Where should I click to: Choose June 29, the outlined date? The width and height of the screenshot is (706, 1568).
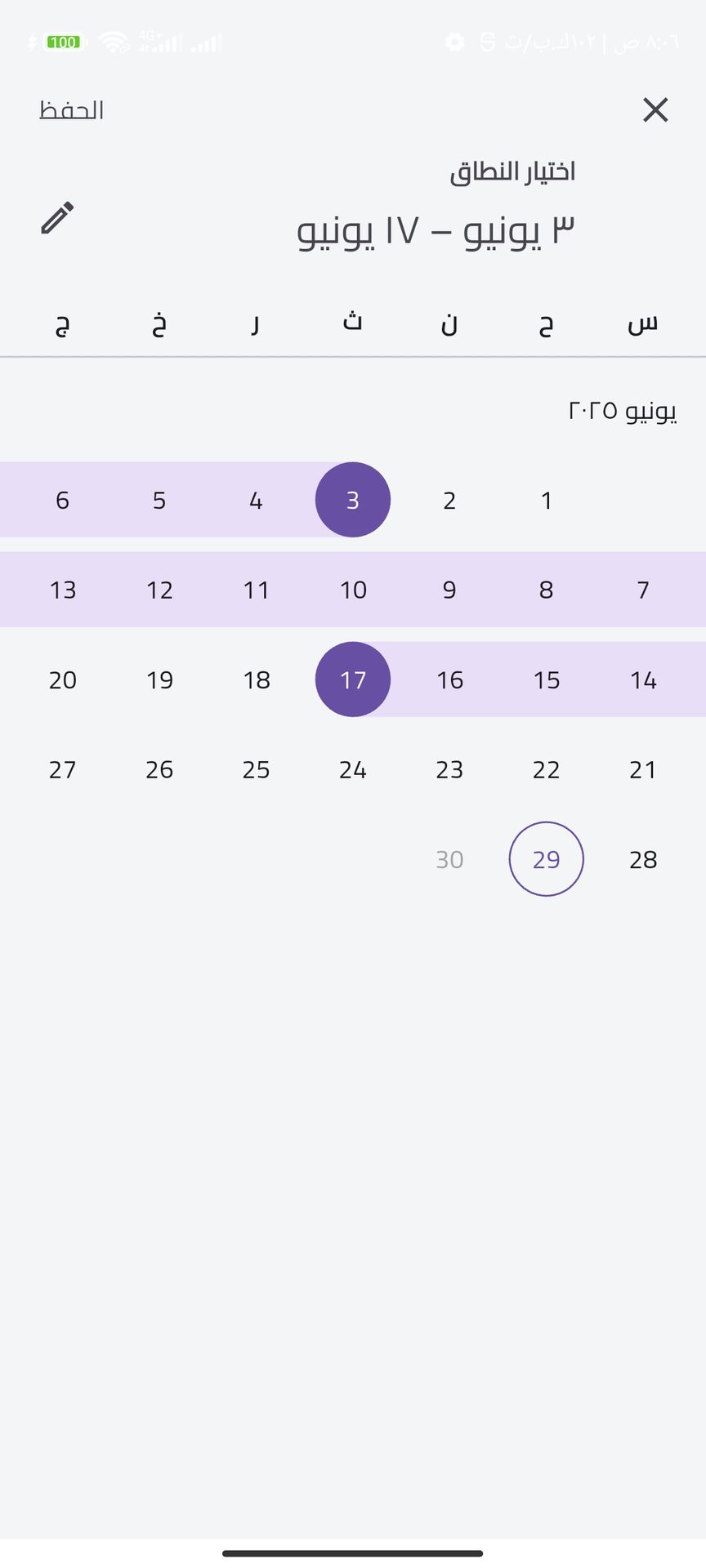[x=546, y=859]
